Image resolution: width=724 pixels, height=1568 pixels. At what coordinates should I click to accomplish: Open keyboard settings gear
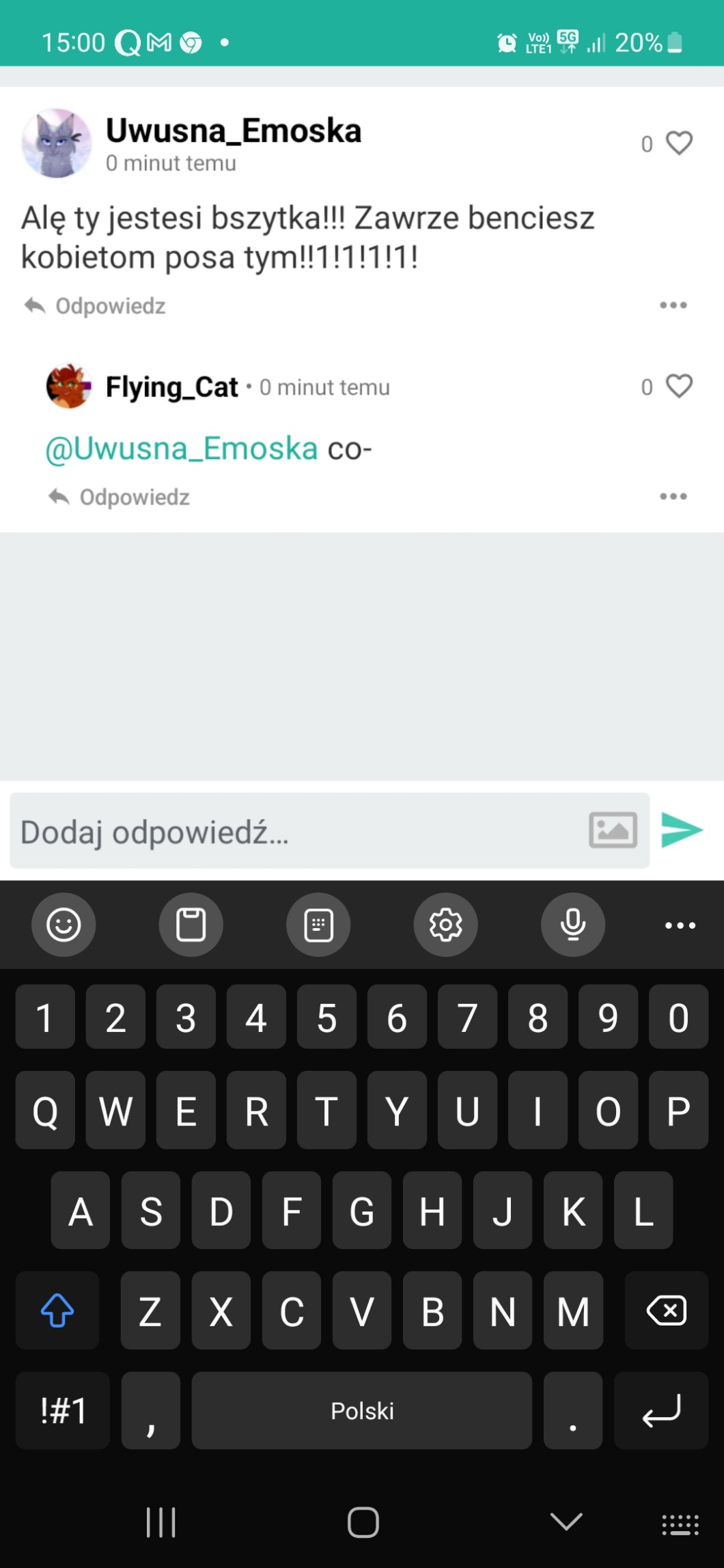445,925
